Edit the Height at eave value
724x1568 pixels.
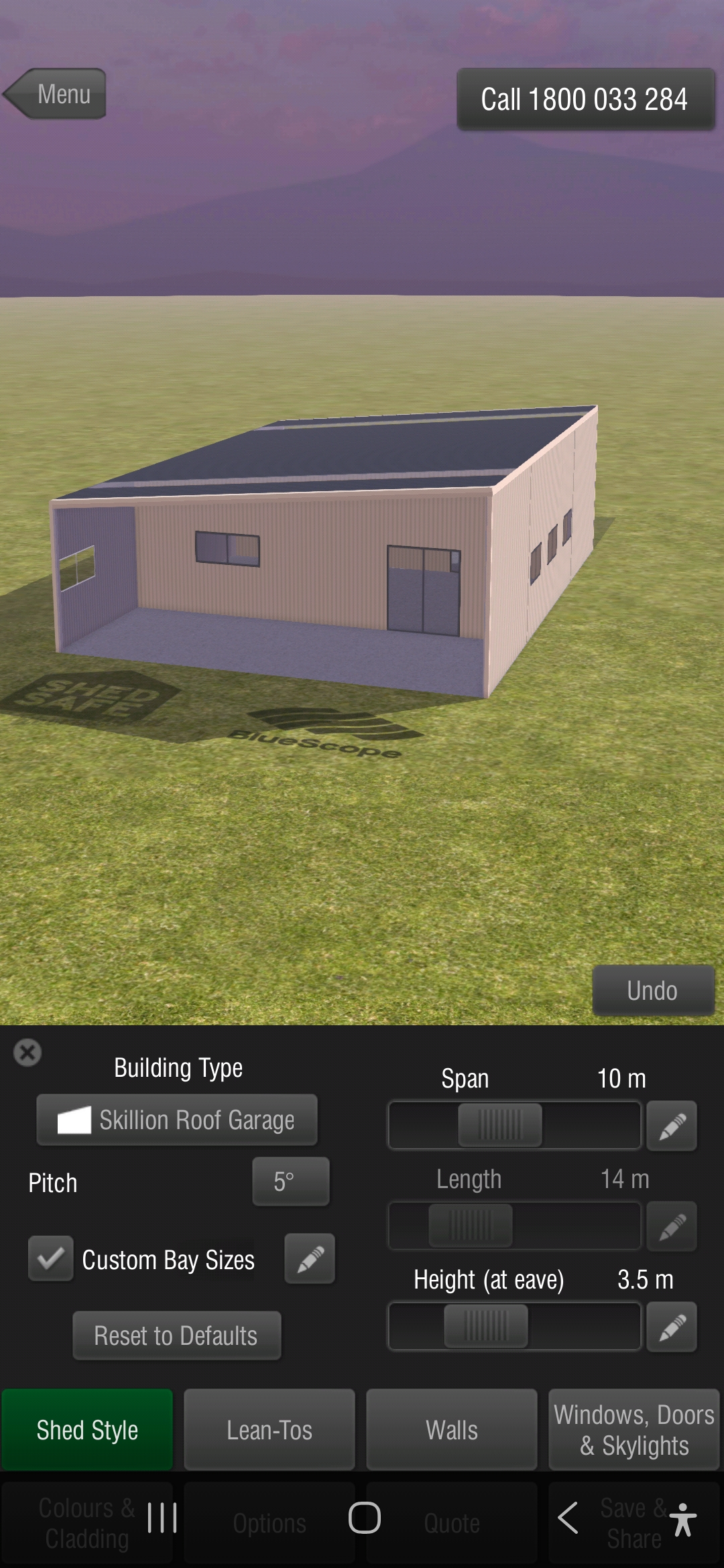[672, 1327]
